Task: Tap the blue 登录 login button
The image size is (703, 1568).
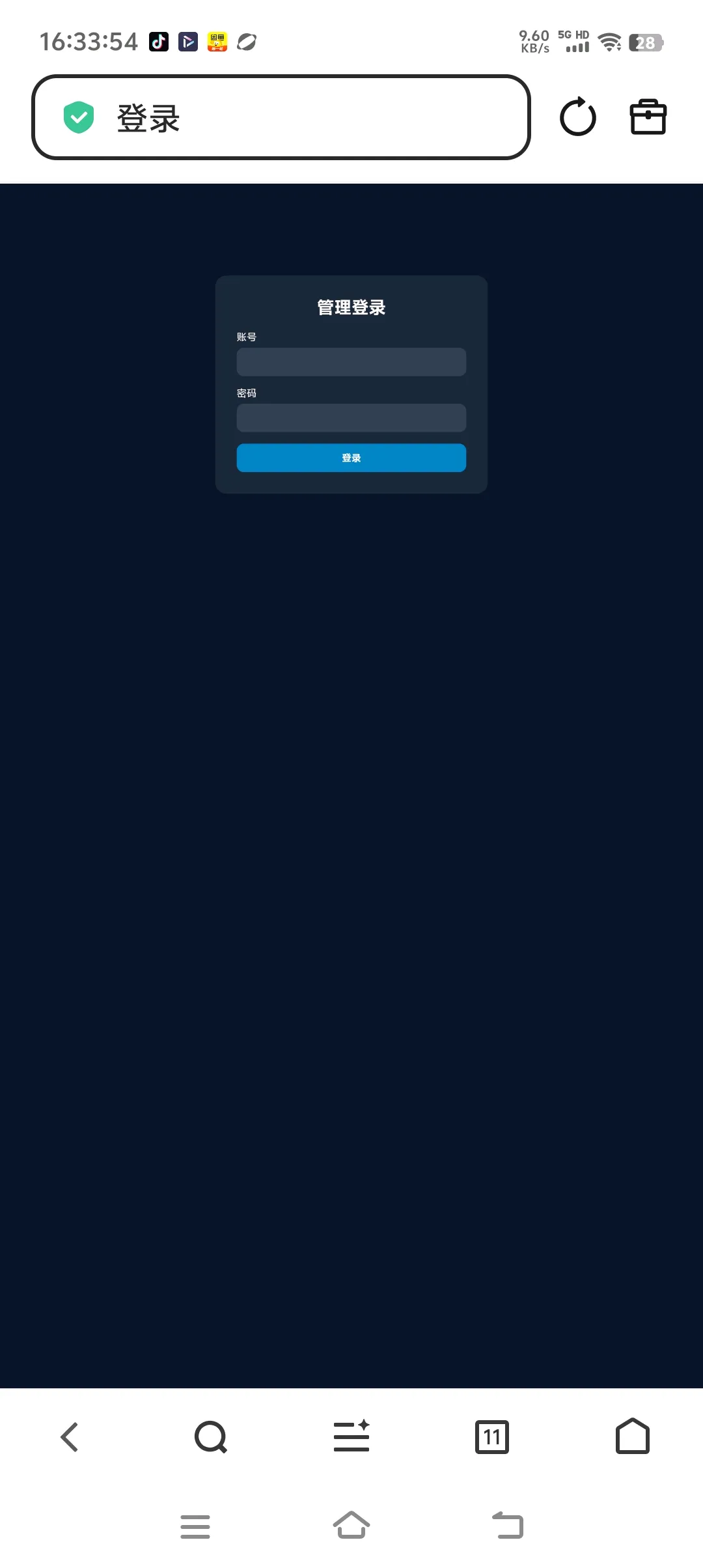Action: [351, 458]
